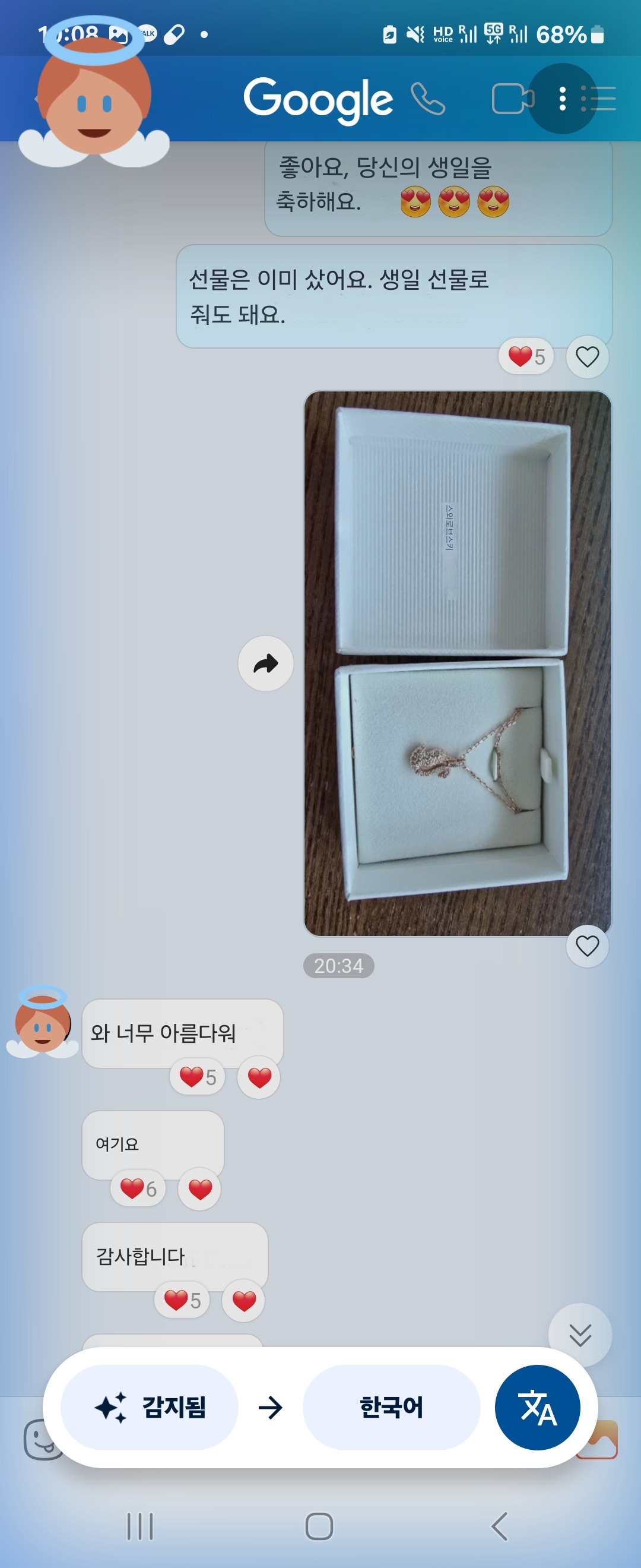Share the necklace photo with the arrow button
Screen dimensions: 641x1568
tap(266, 663)
